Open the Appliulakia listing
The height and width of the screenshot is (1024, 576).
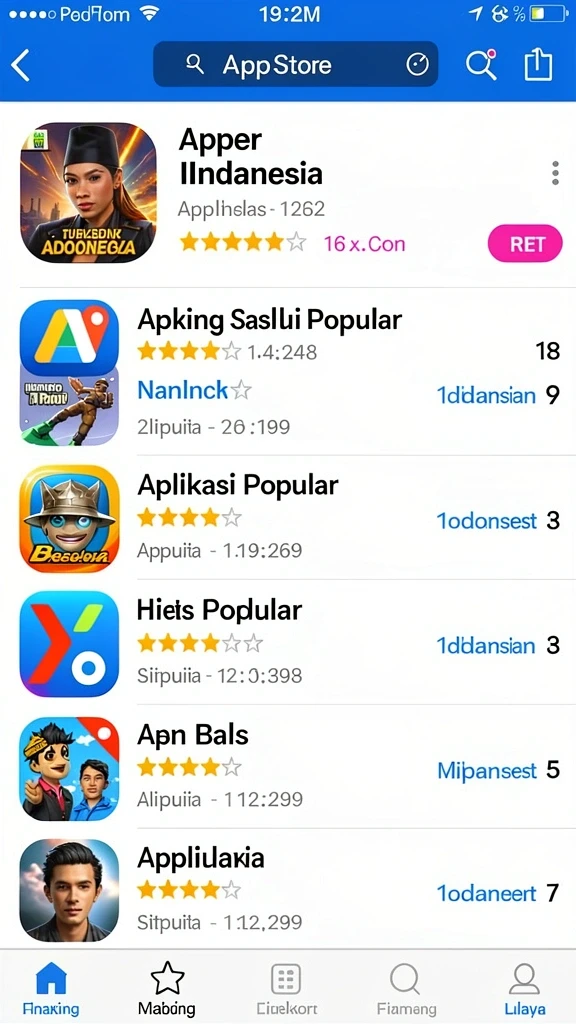pos(288,889)
